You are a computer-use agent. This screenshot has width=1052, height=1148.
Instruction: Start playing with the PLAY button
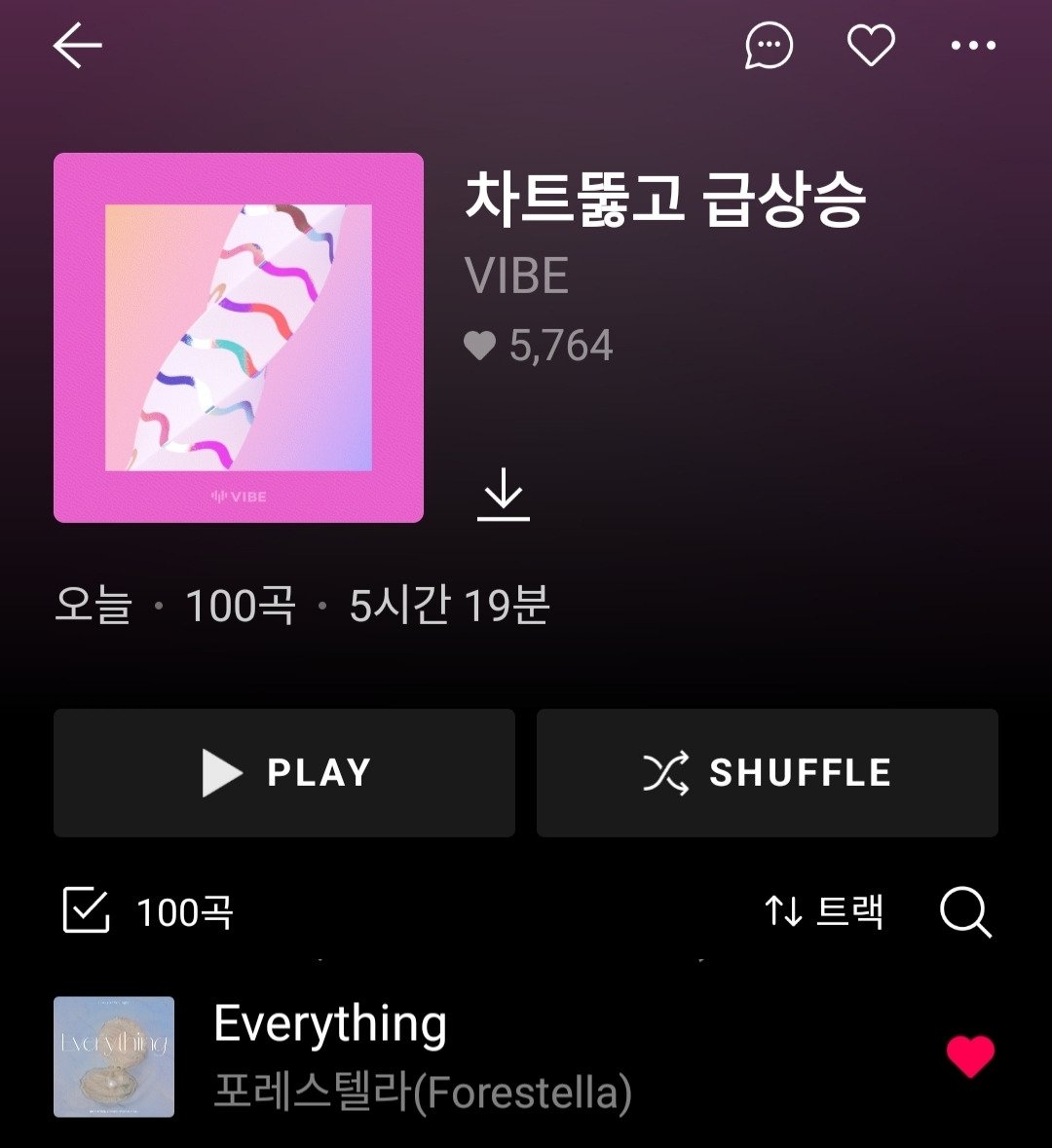pos(284,773)
